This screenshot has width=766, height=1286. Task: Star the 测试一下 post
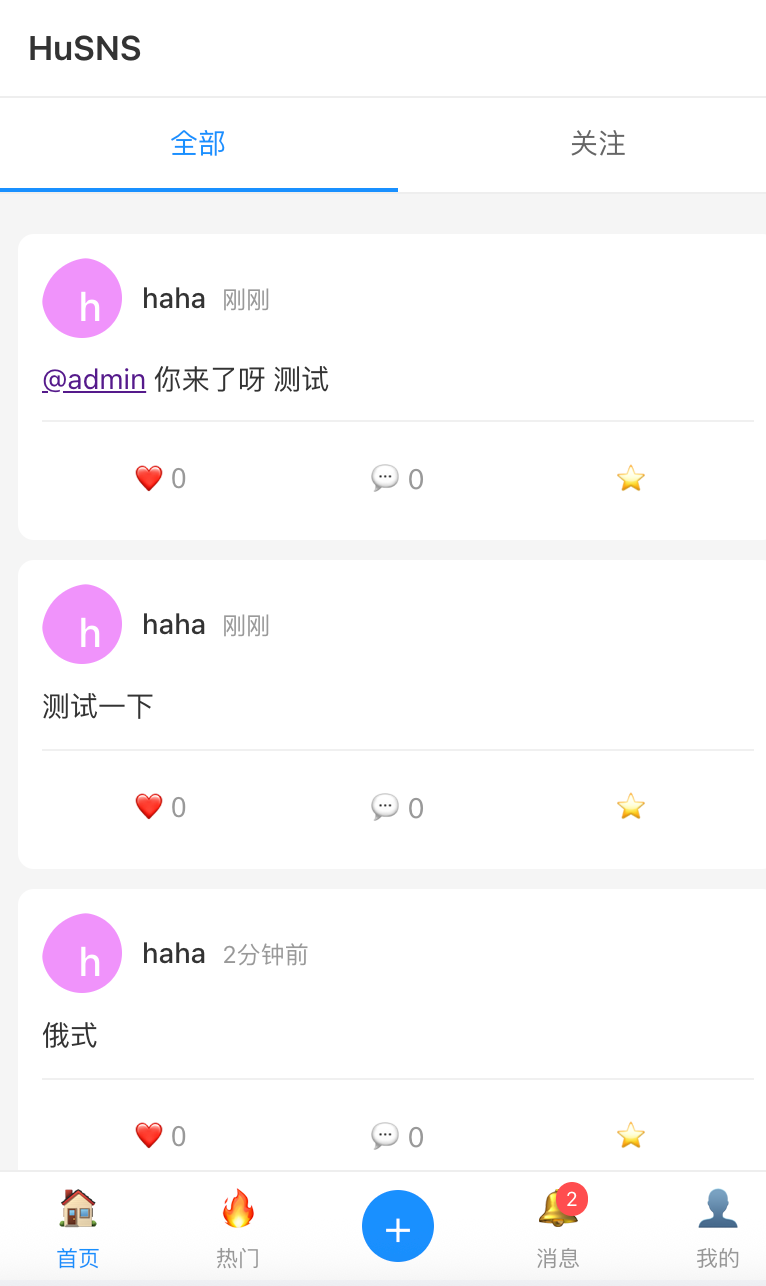point(631,807)
